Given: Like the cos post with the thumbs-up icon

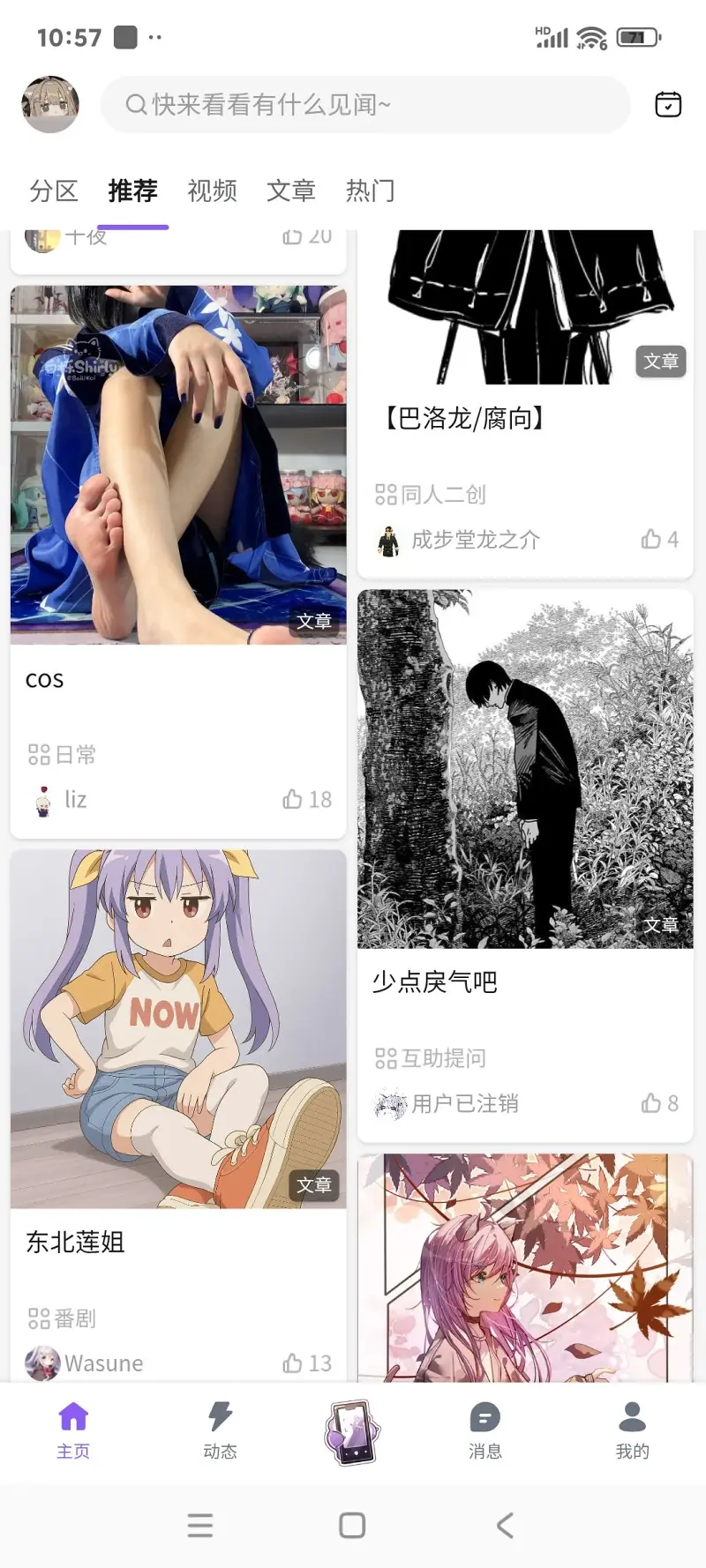Looking at the screenshot, I should [x=293, y=799].
